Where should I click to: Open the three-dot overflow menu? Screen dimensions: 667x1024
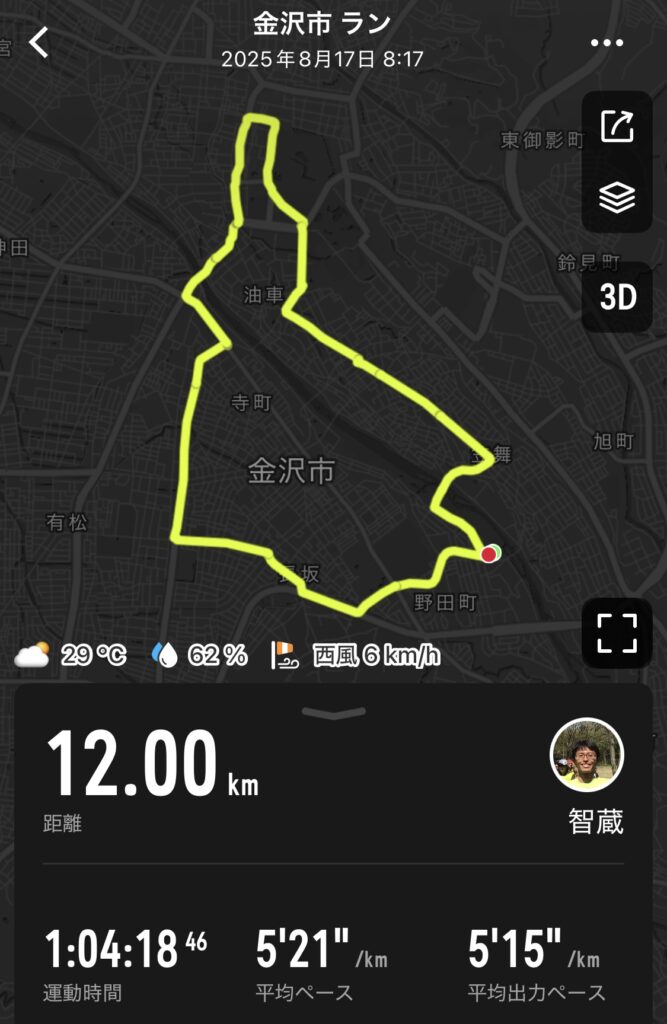pos(607,43)
